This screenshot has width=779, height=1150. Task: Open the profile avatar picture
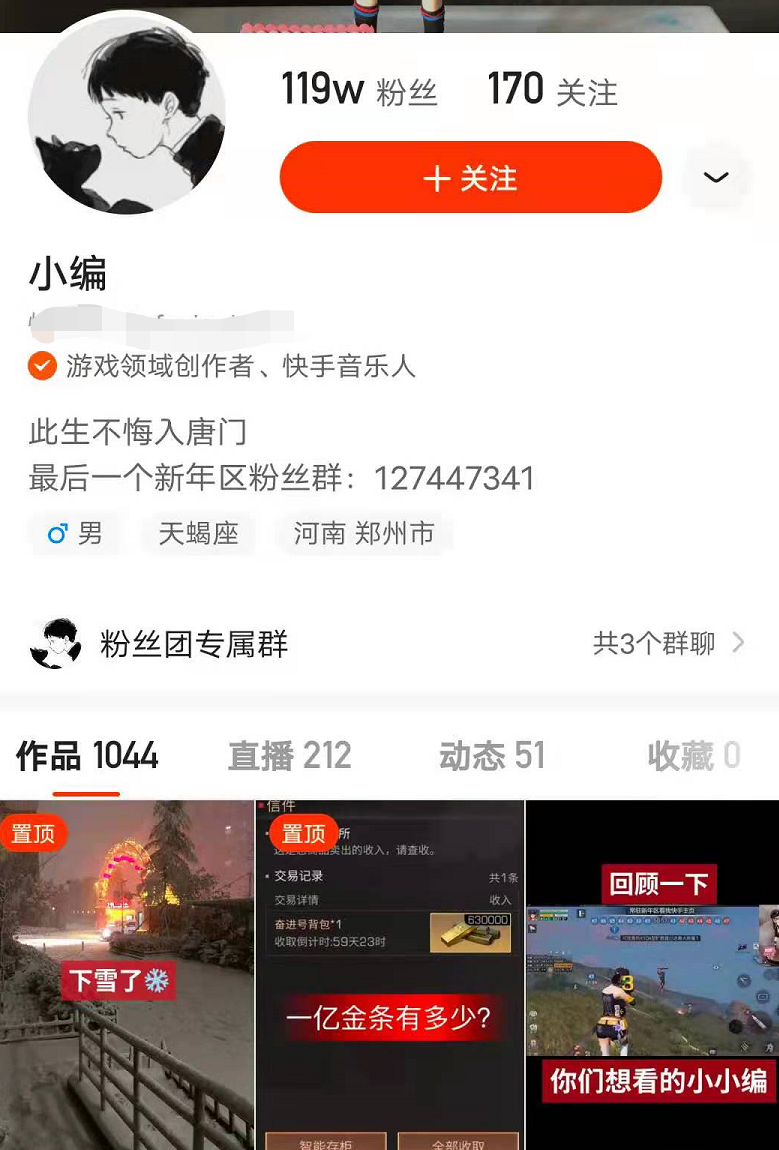pyautogui.click(x=126, y=114)
